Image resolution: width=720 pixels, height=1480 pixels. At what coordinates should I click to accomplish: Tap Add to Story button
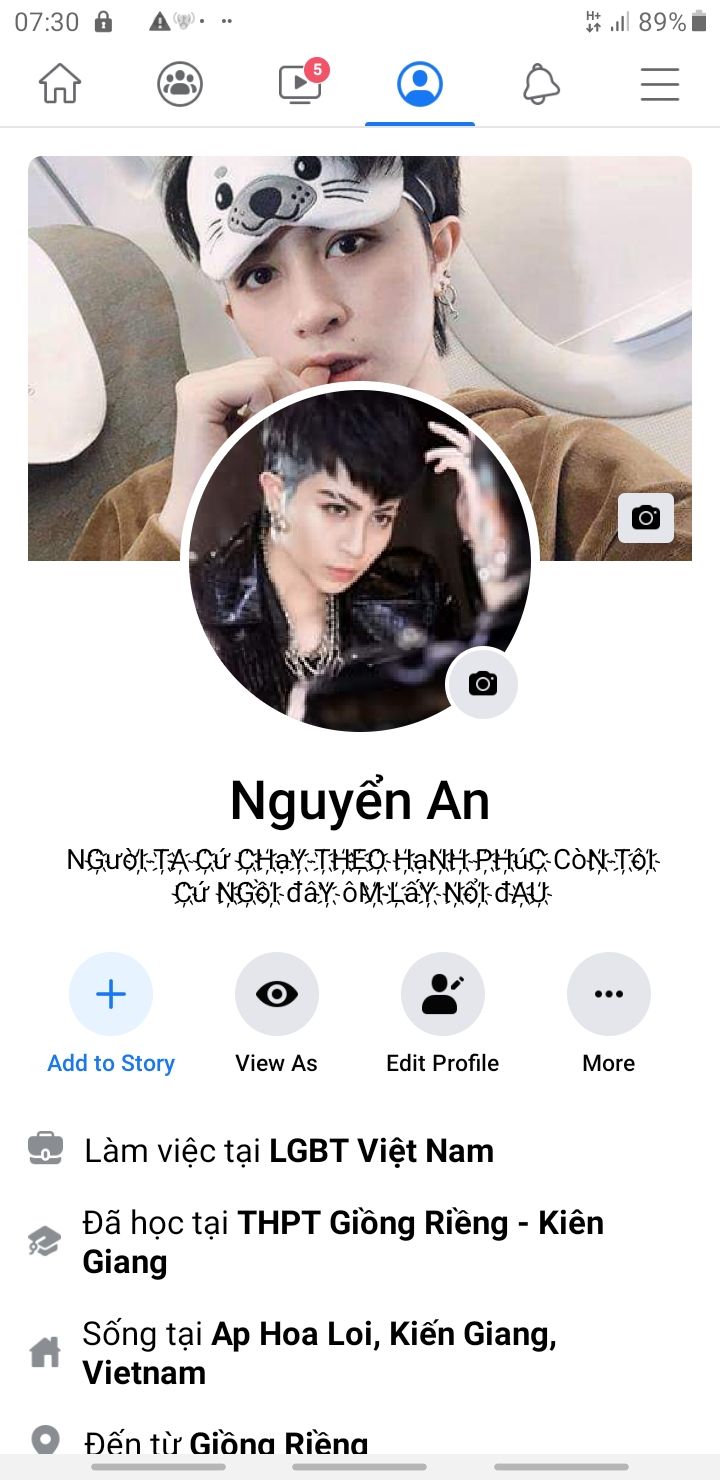pos(111,994)
